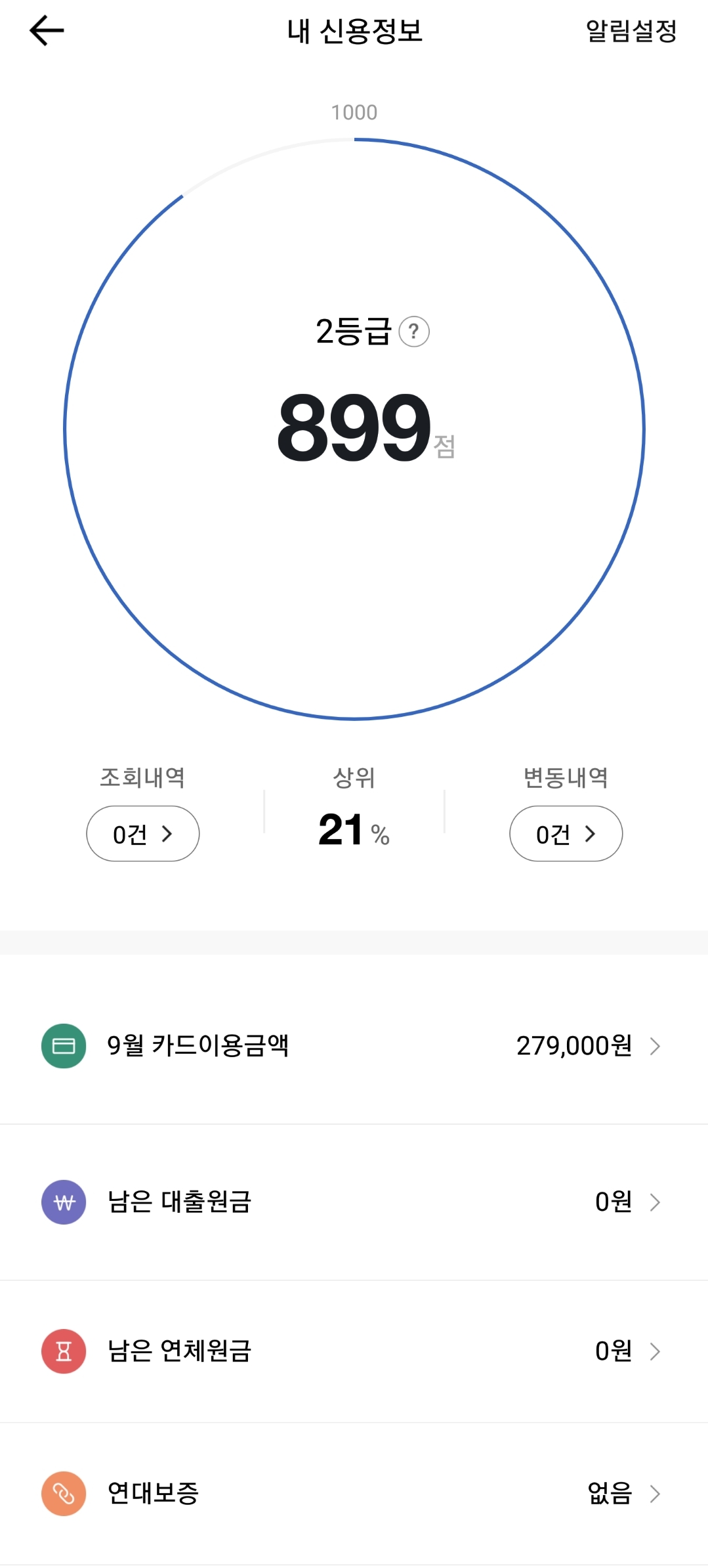
Task: Open 조회내역 0건 button
Action: tap(143, 834)
